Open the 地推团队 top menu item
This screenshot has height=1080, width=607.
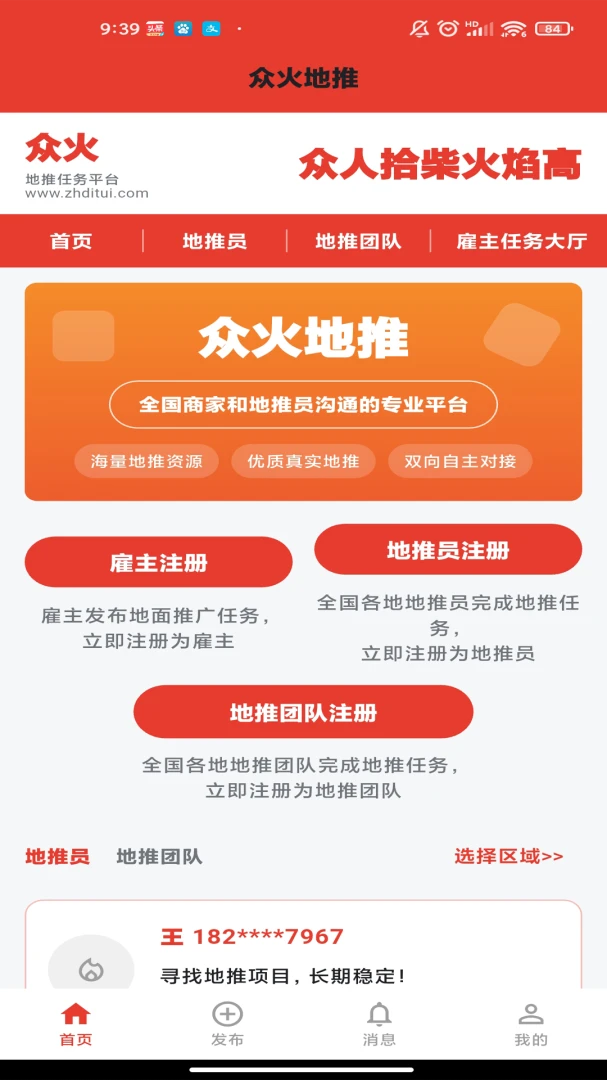[358, 241]
